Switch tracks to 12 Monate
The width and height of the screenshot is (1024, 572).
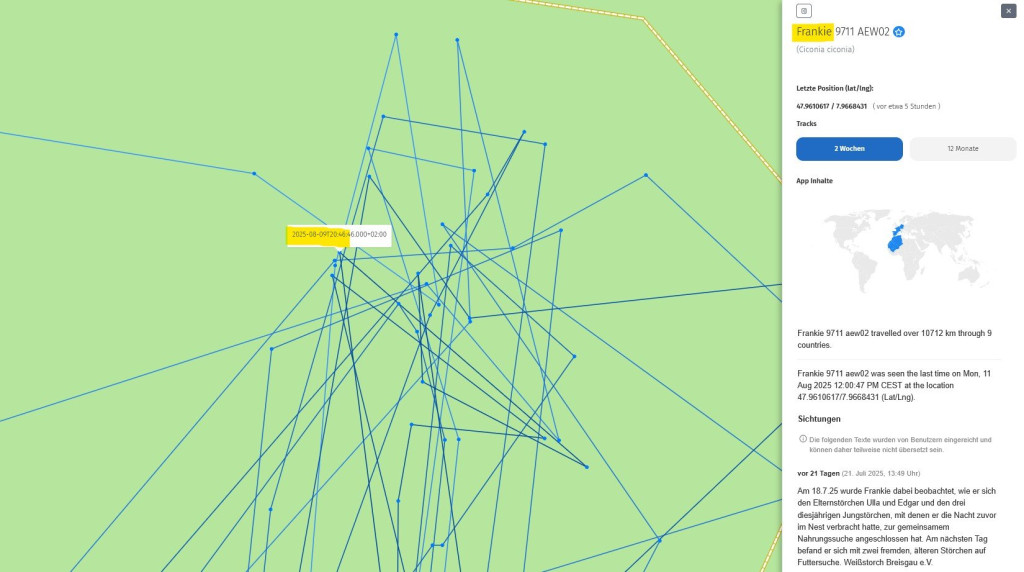tap(962, 149)
